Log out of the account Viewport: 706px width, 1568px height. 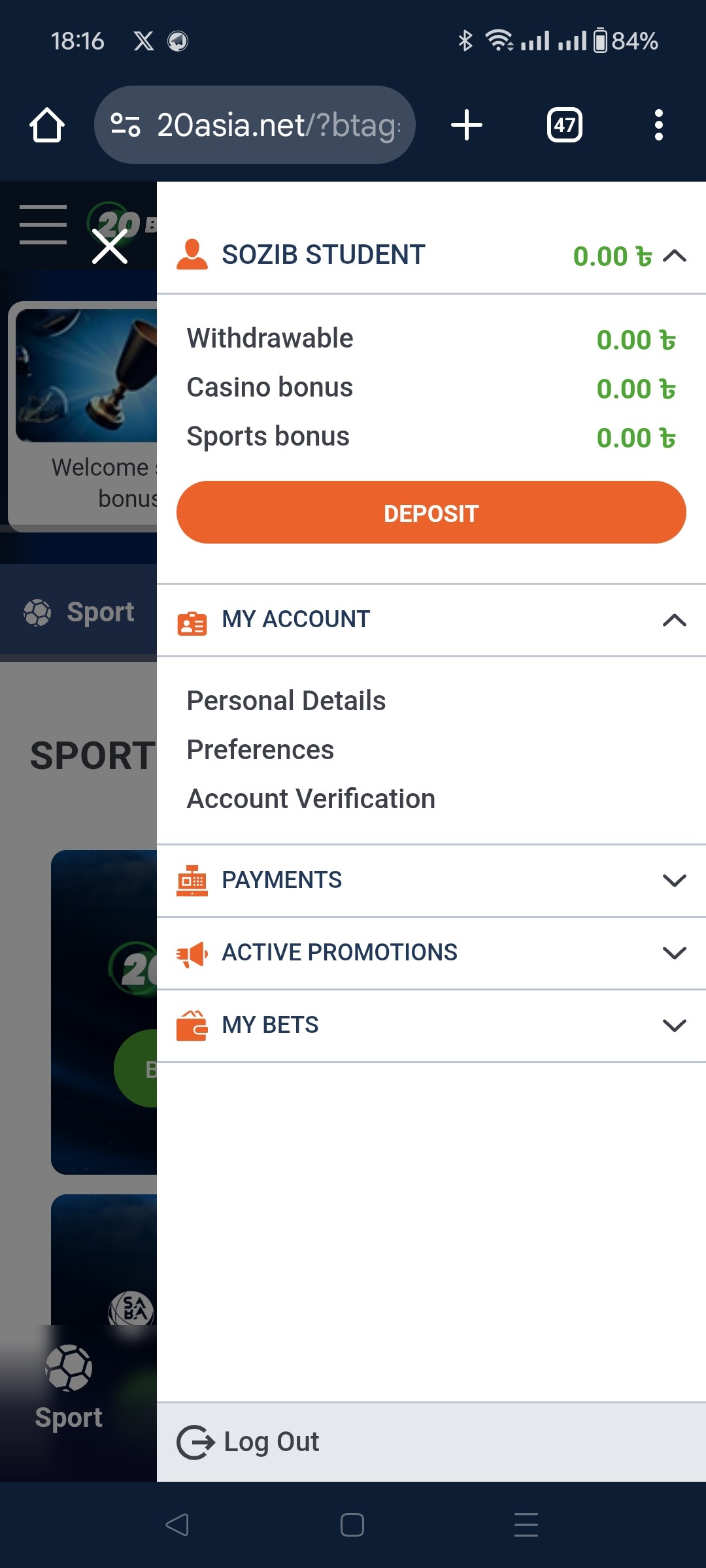pos(248,1442)
